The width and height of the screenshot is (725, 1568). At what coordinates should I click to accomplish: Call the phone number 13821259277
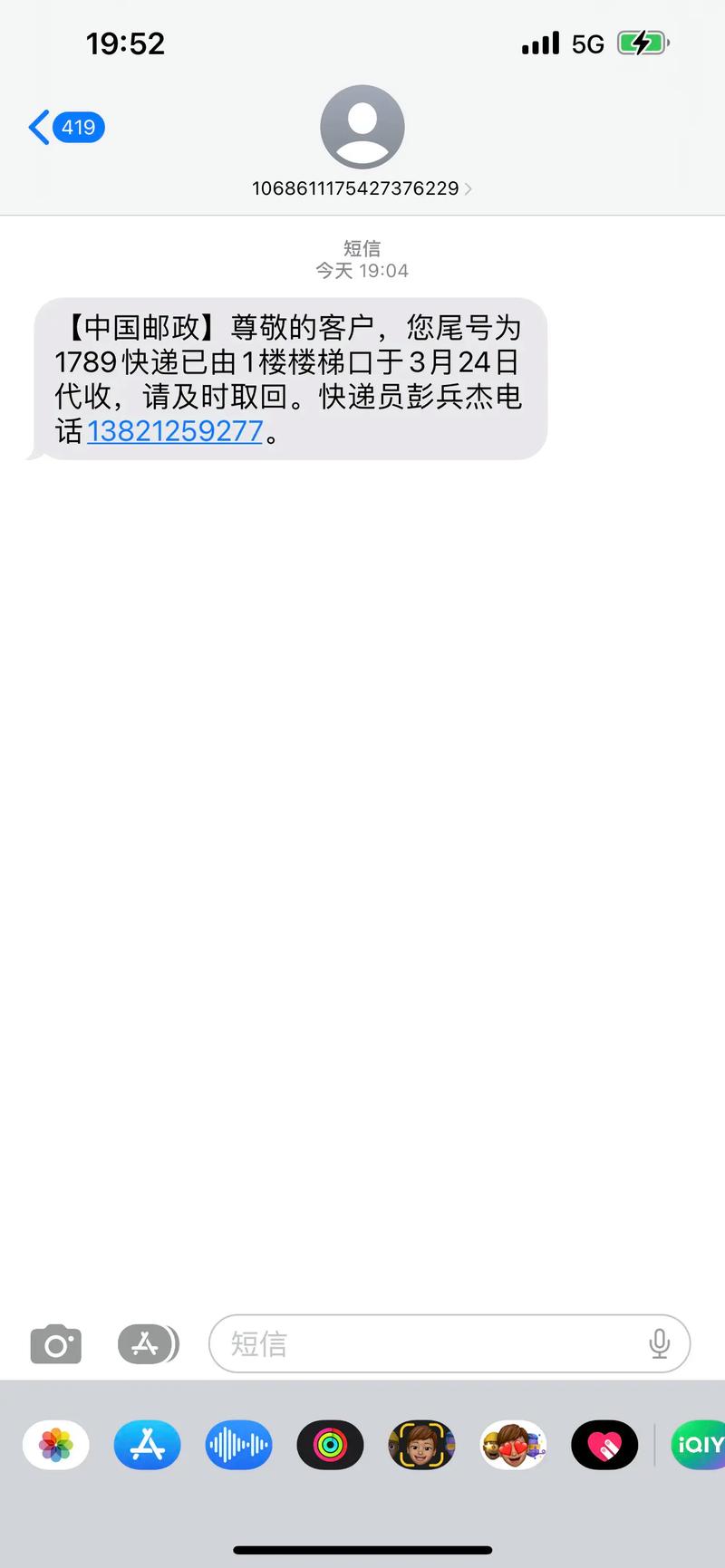coord(175,431)
